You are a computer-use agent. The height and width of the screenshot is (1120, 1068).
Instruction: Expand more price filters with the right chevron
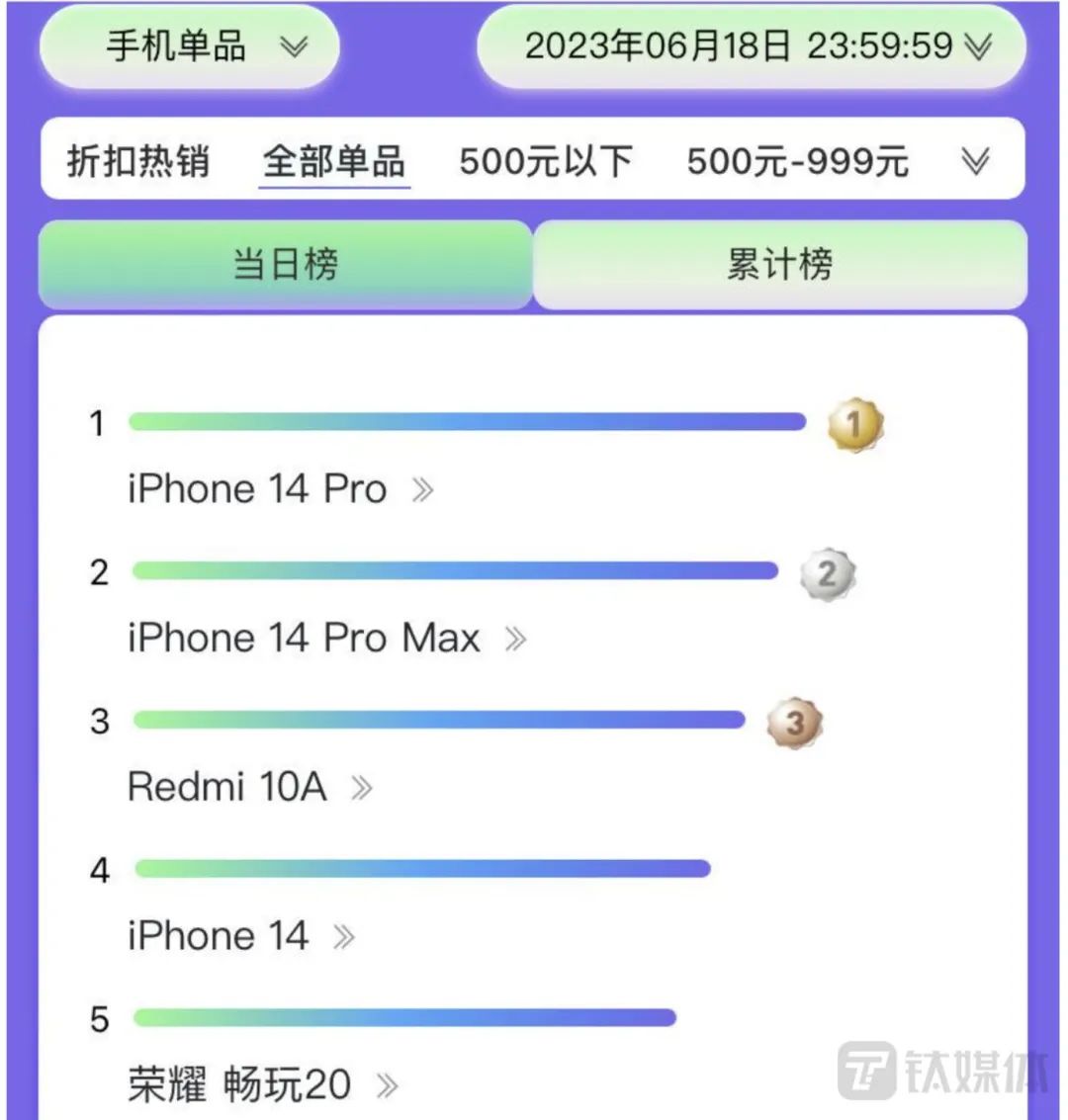point(977,161)
